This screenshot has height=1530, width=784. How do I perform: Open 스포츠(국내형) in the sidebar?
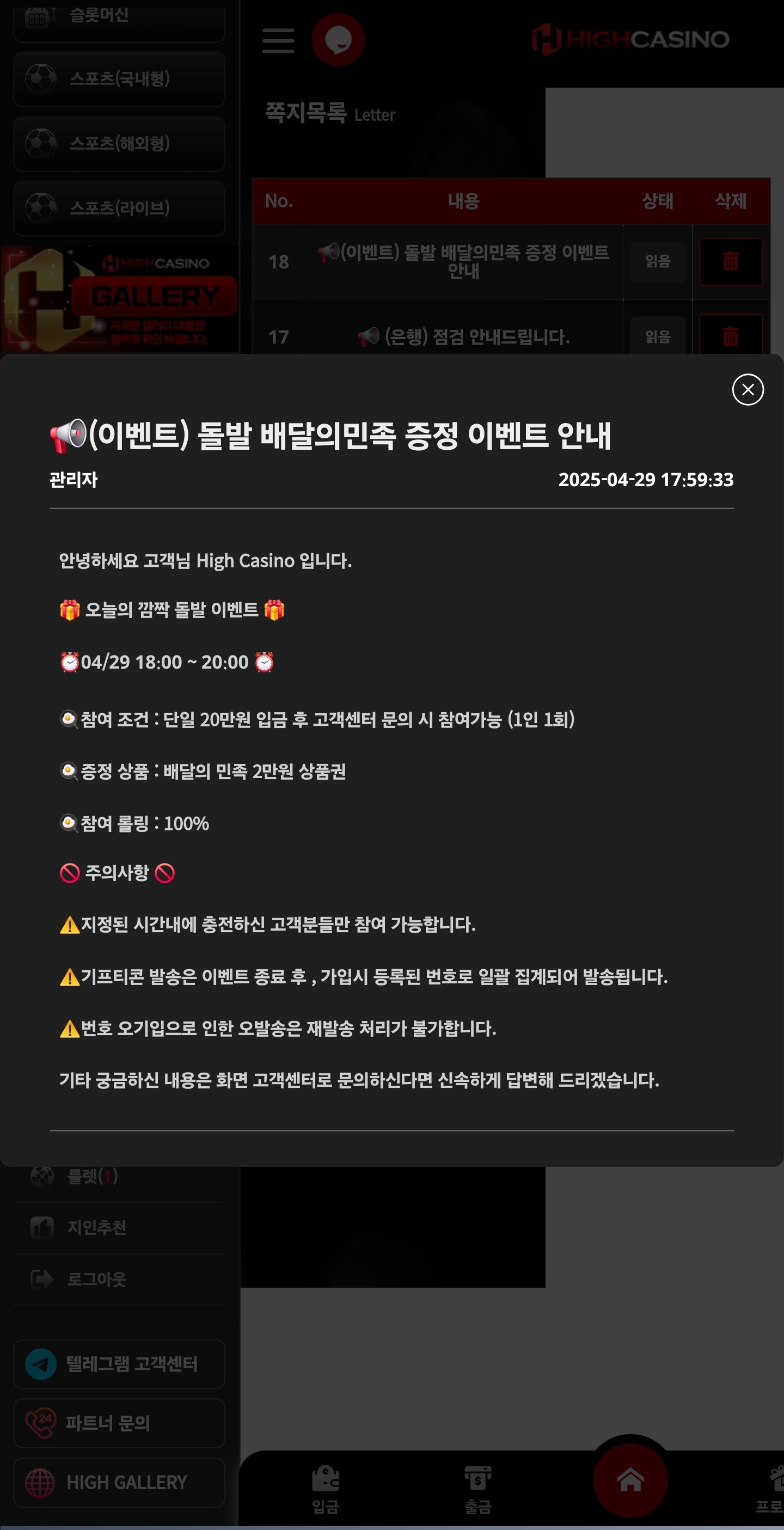119,79
